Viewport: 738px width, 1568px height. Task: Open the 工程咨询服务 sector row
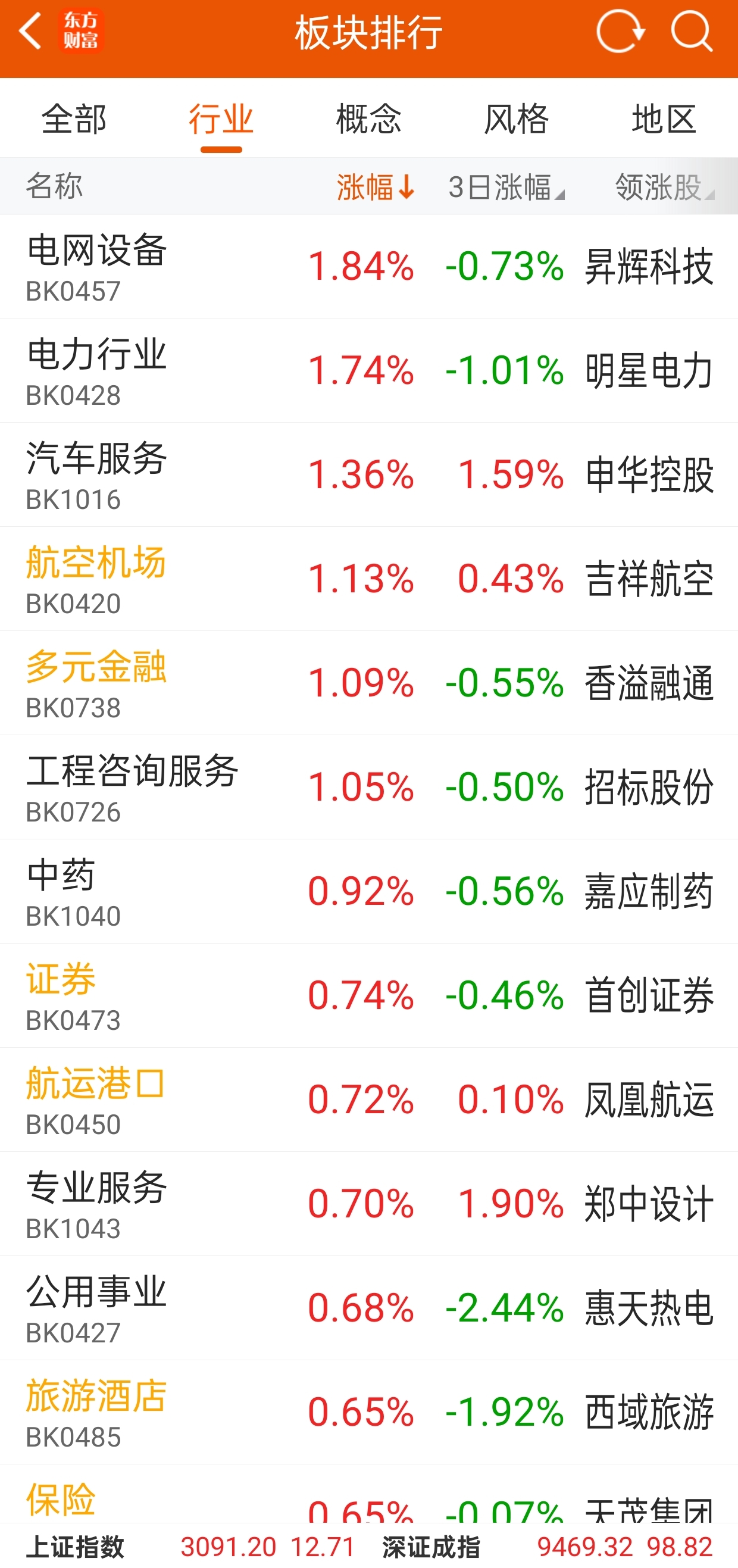(x=368, y=787)
